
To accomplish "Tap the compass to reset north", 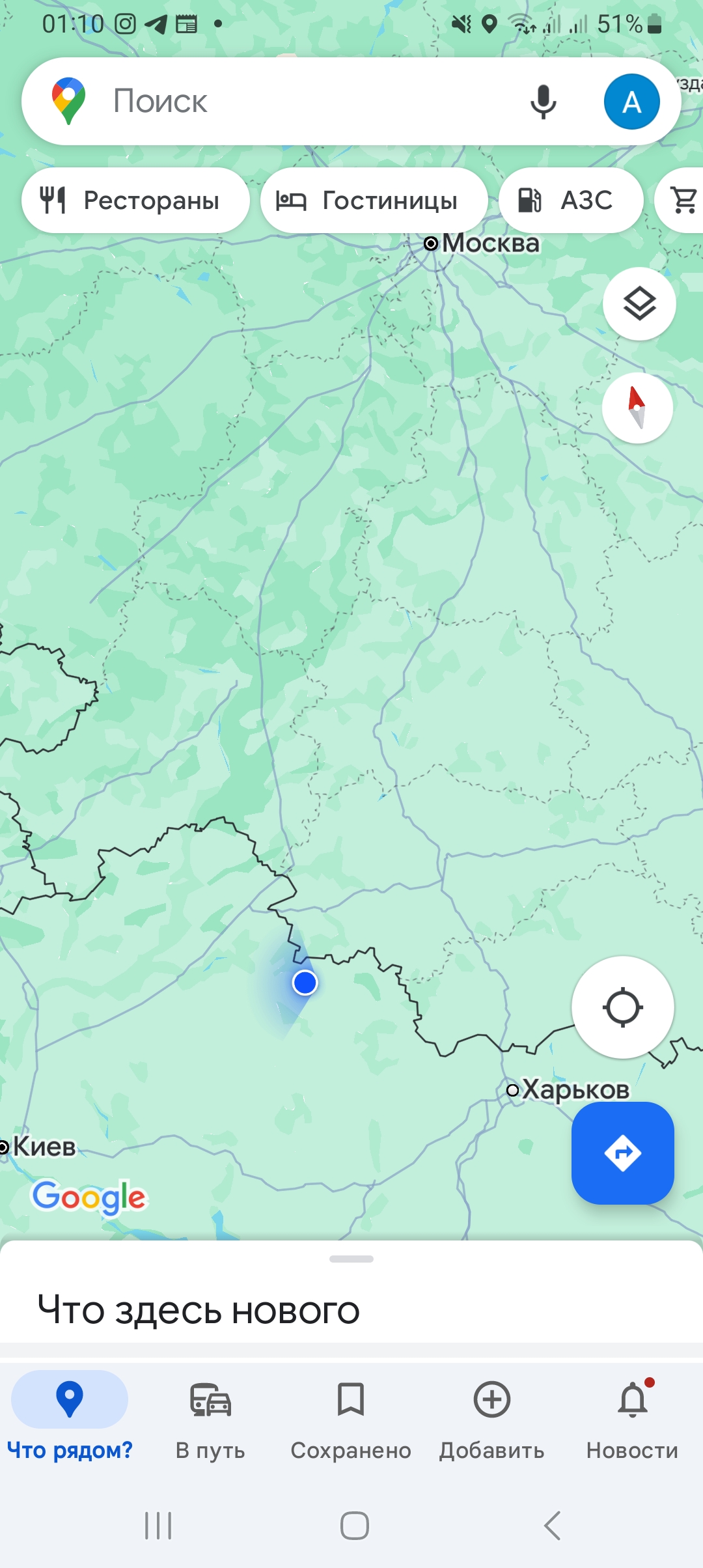I will [637, 408].
